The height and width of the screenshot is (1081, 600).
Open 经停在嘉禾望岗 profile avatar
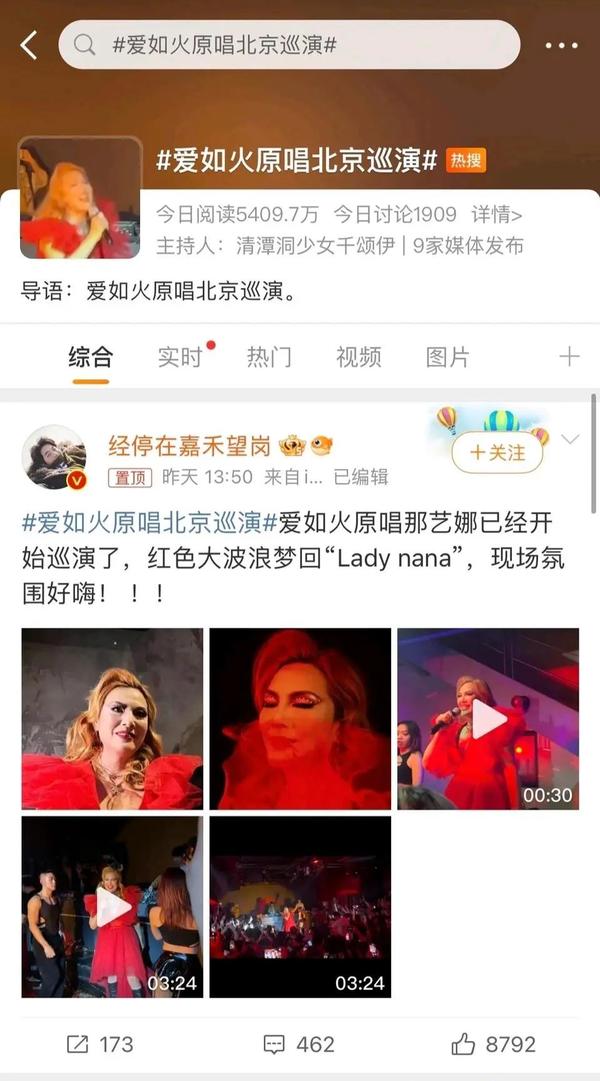(x=54, y=457)
